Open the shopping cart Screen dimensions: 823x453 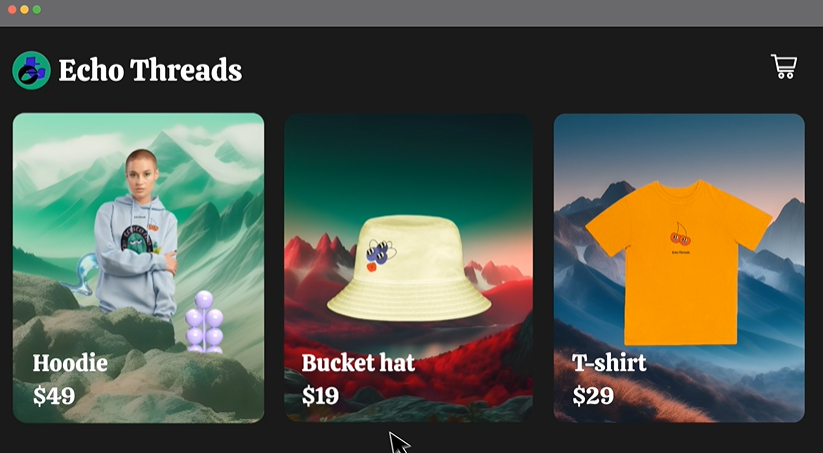click(784, 67)
